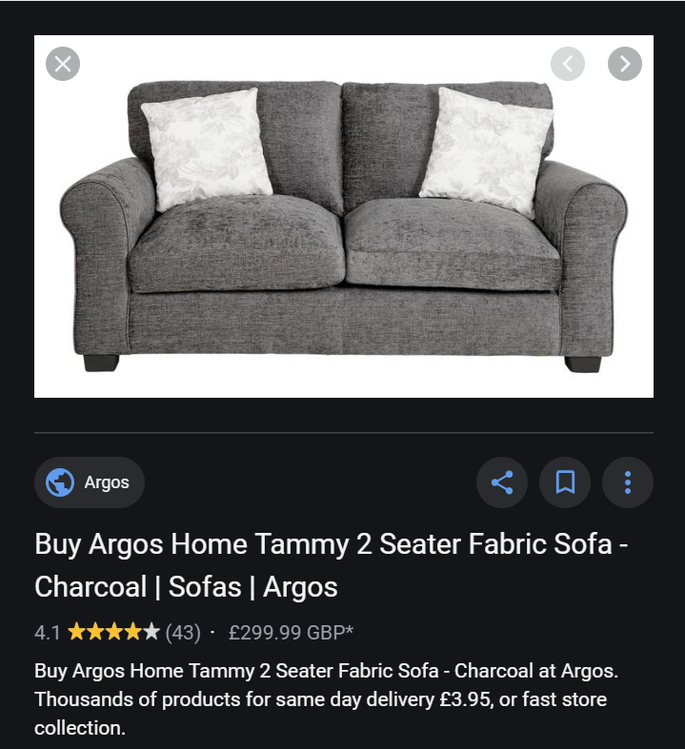
Task: Go to the previous image
Action: click(x=567, y=65)
